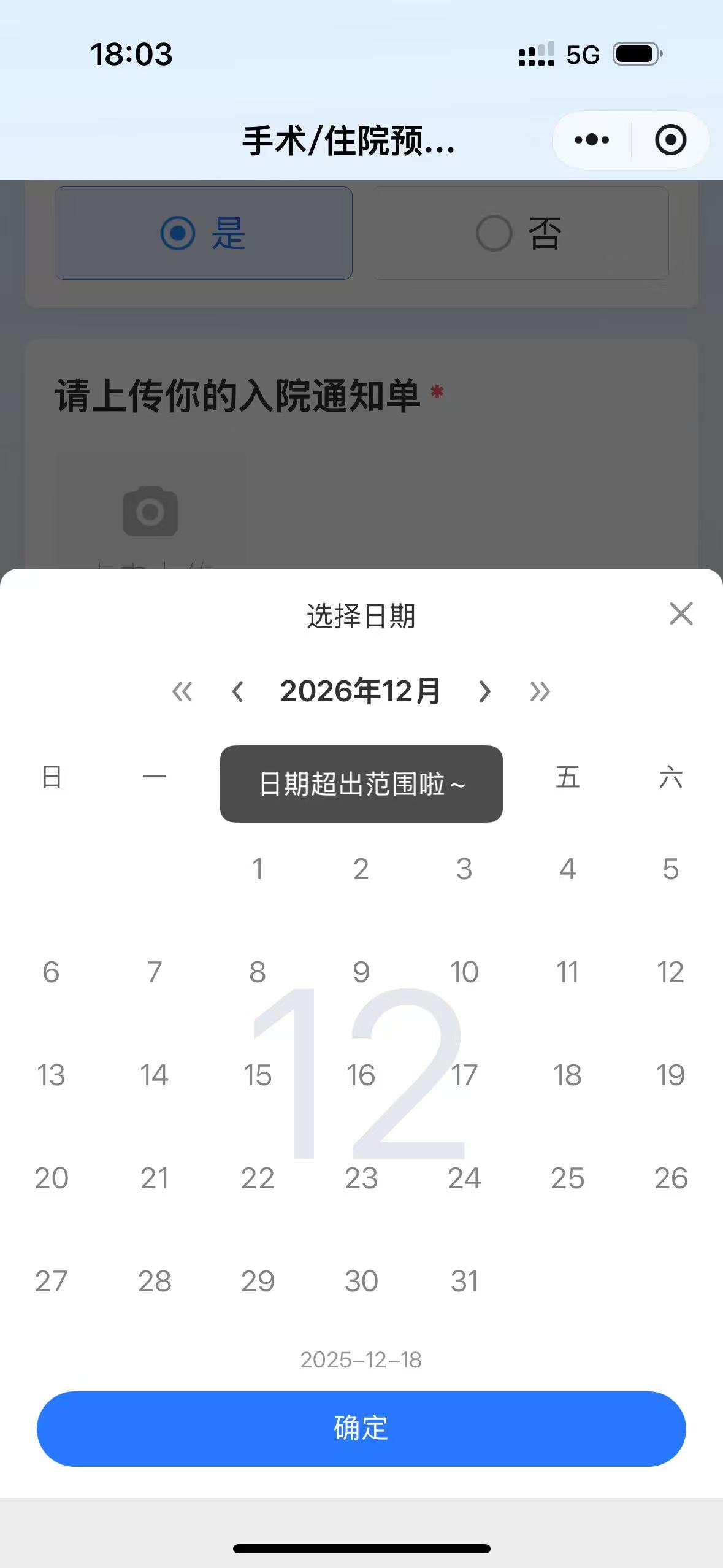The image size is (723, 1568).
Task: Pick December 14 date
Action: [x=154, y=1075]
